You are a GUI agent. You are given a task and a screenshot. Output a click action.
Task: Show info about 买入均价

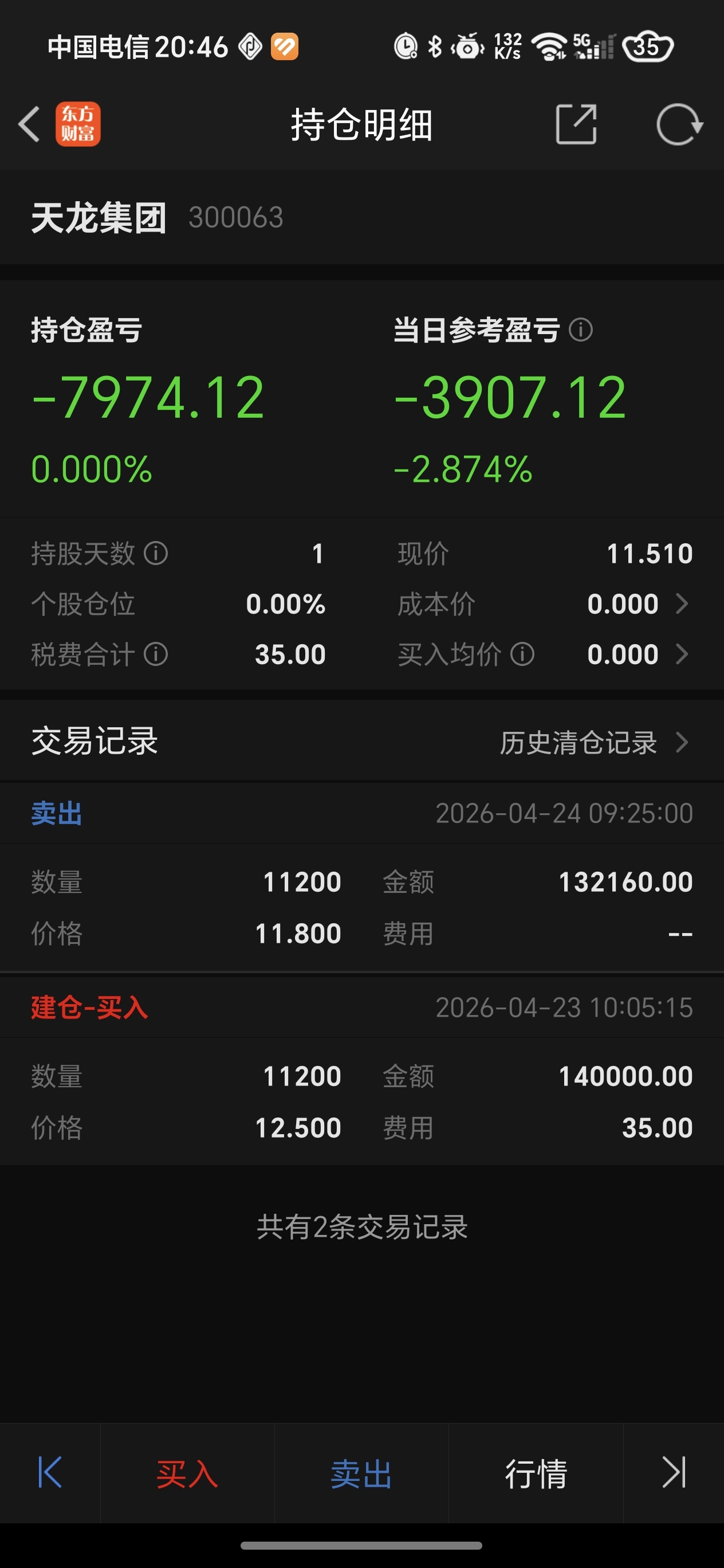(x=522, y=654)
